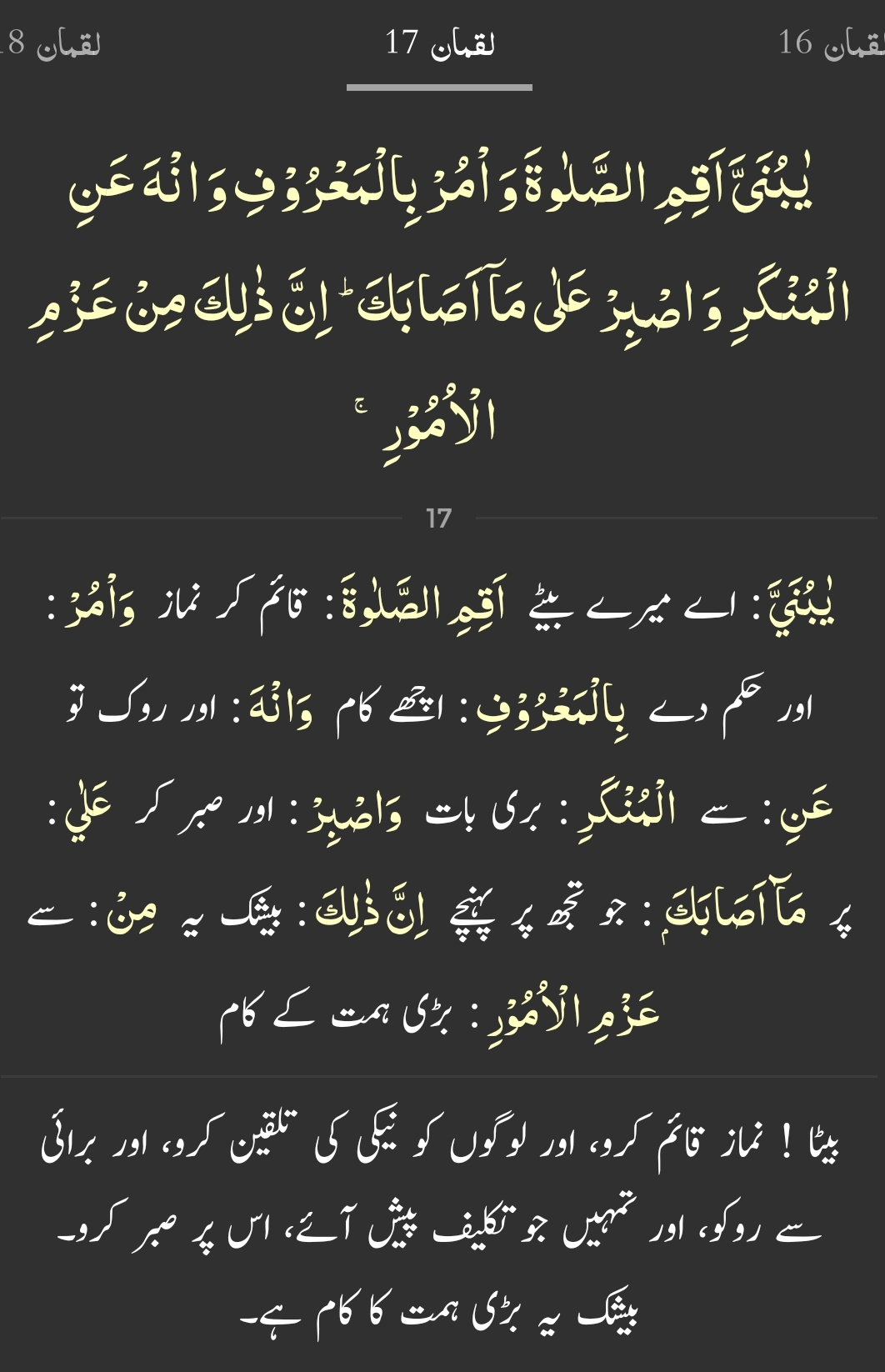
Task: Switch to the لقمان 18 tab
Action: click(x=52, y=43)
